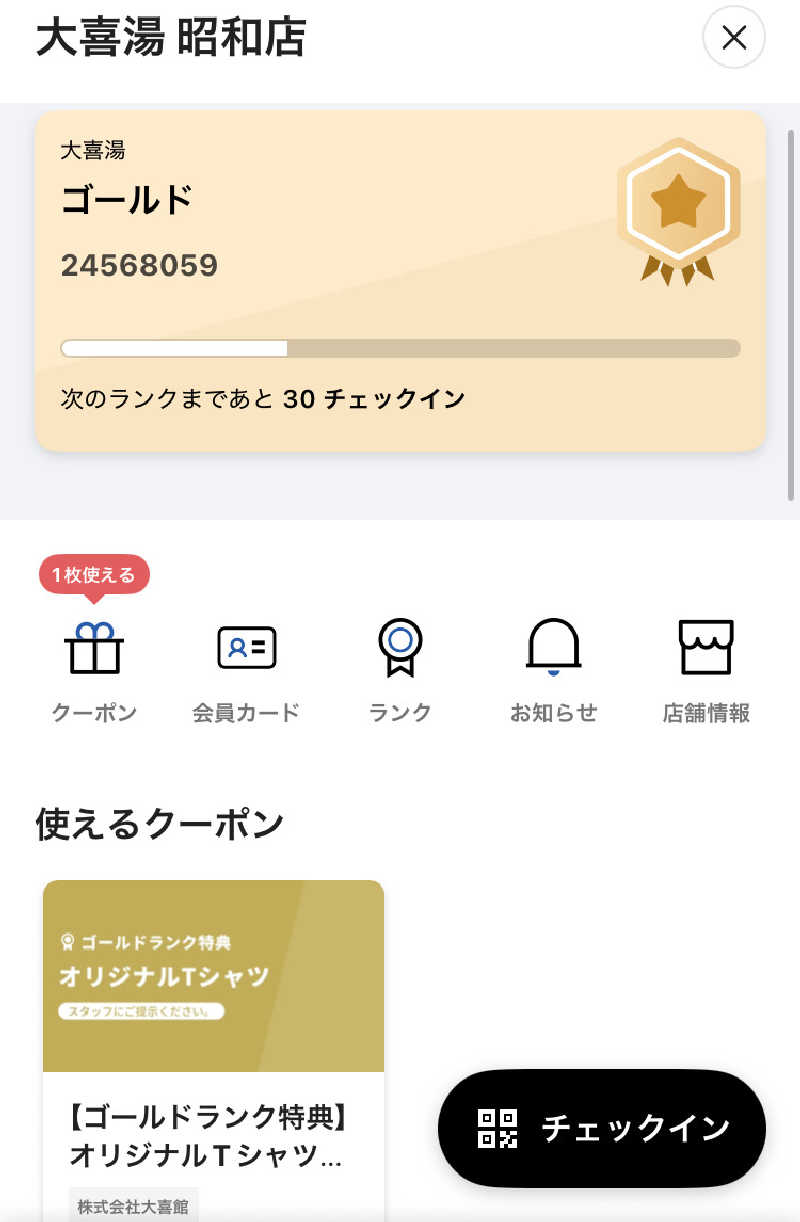Screen dimensions: 800x1222
Task: Click member number 24568059
Action: tap(140, 265)
